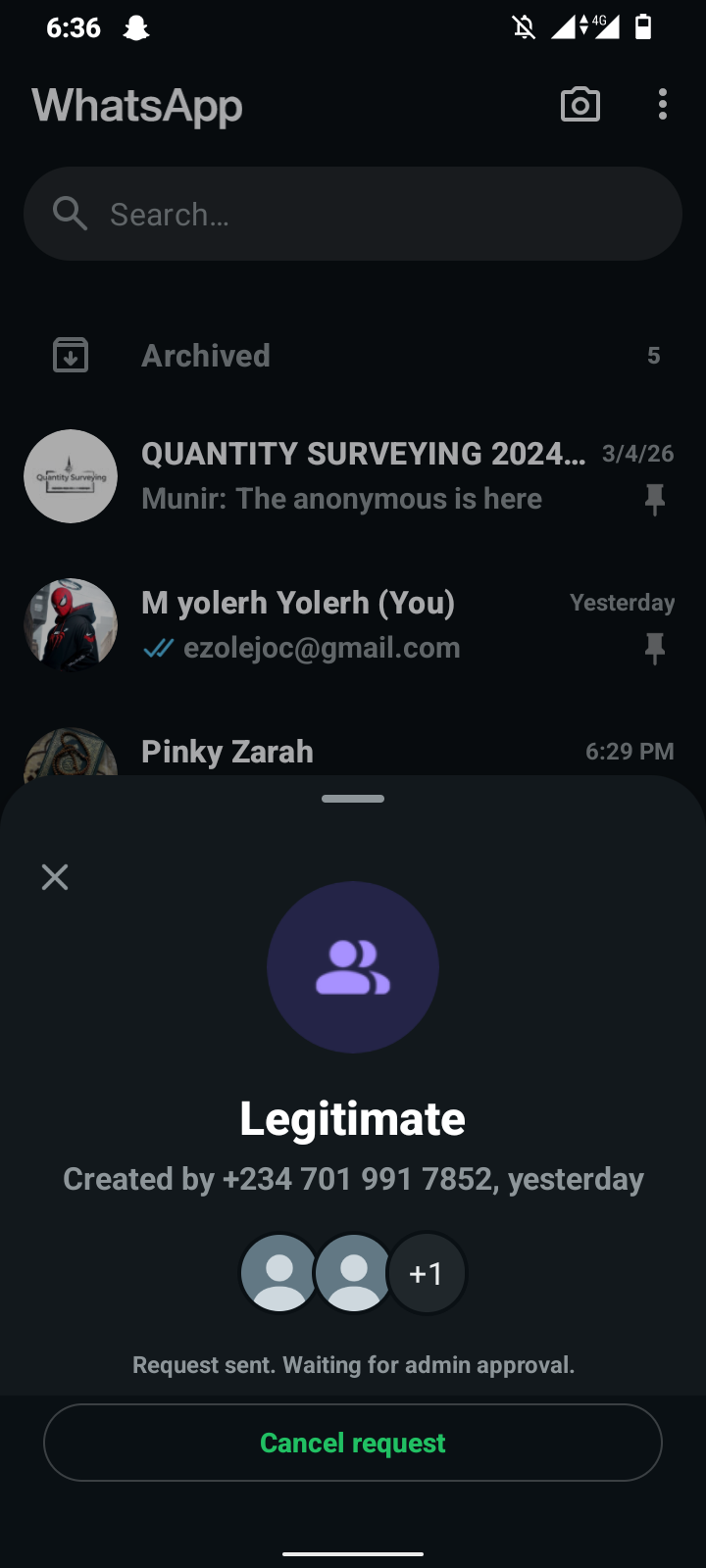Screen dimensions: 706x1568
Task: Close the Legitimate group sheet
Action: pyautogui.click(x=55, y=877)
